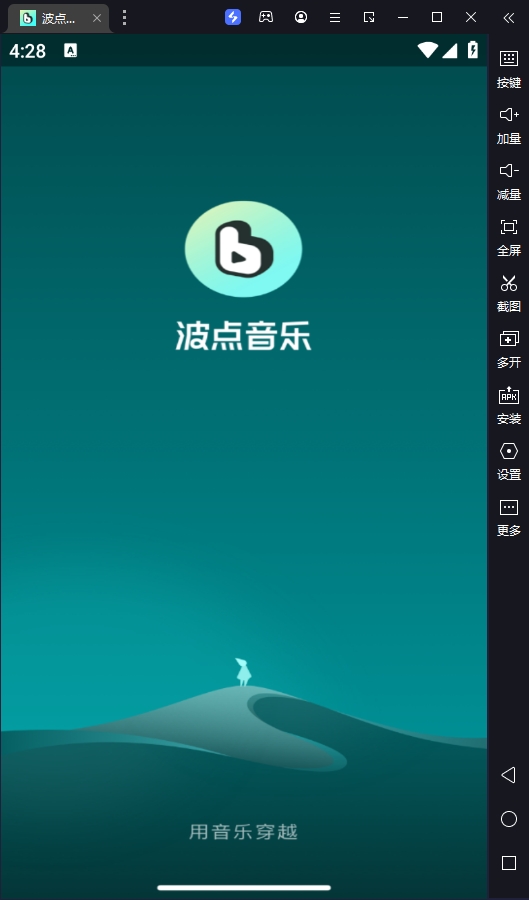529x900 pixels.
Task: Open the 多开 multi-instance manager
Action: tap(508, 349)
